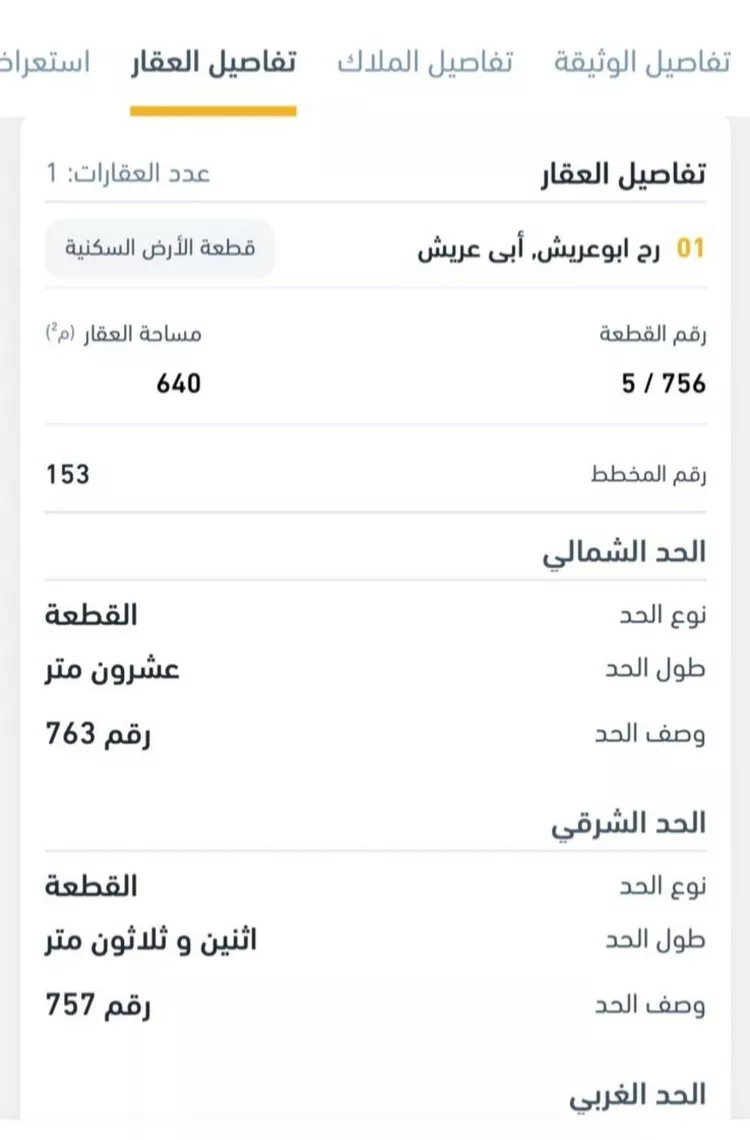Select the تفاصيل العقار tab
The width and height of the screenshot is (750, 1140).
[x=213, y=62]
